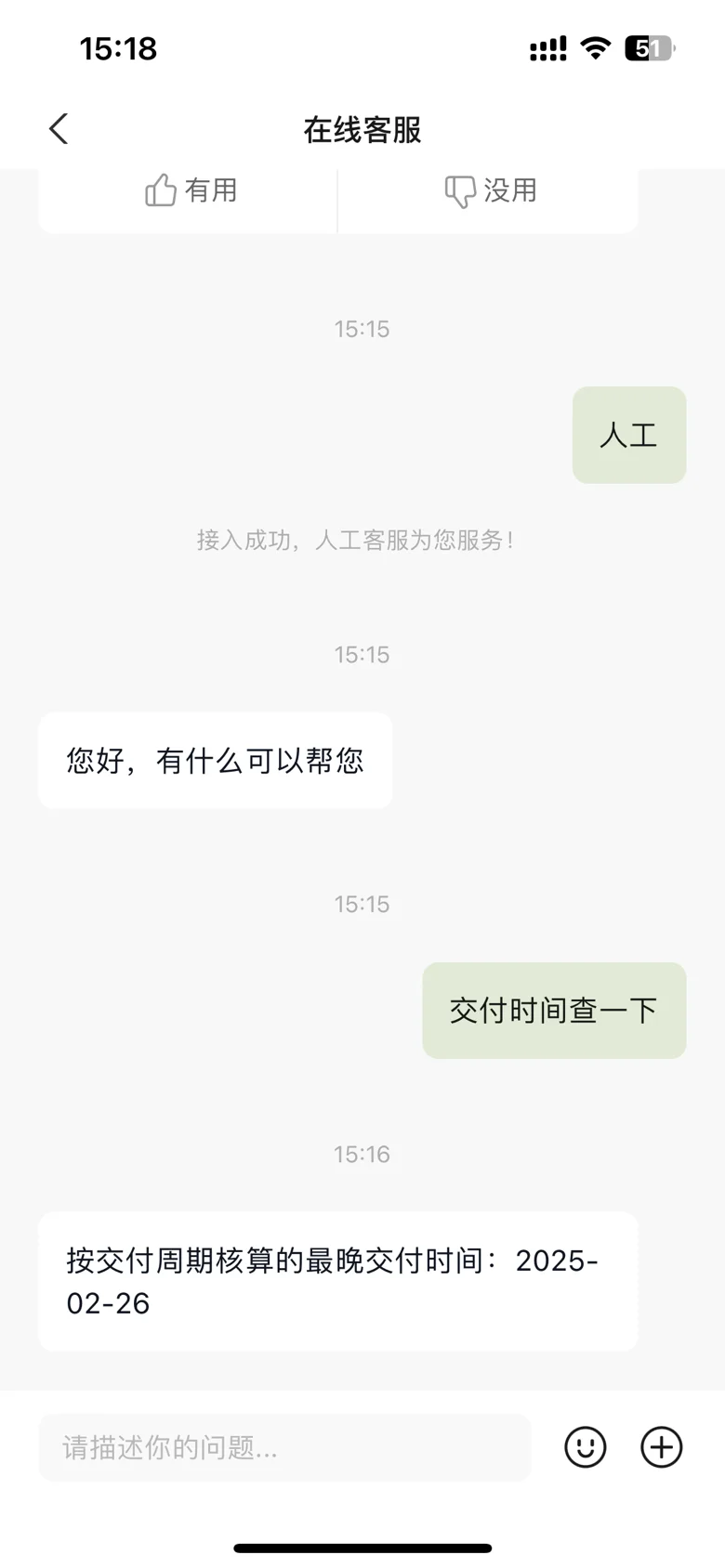Focus the 请描述你的问题 message field
This screenshot has height=1568, width=725.
pos(283,1446)
